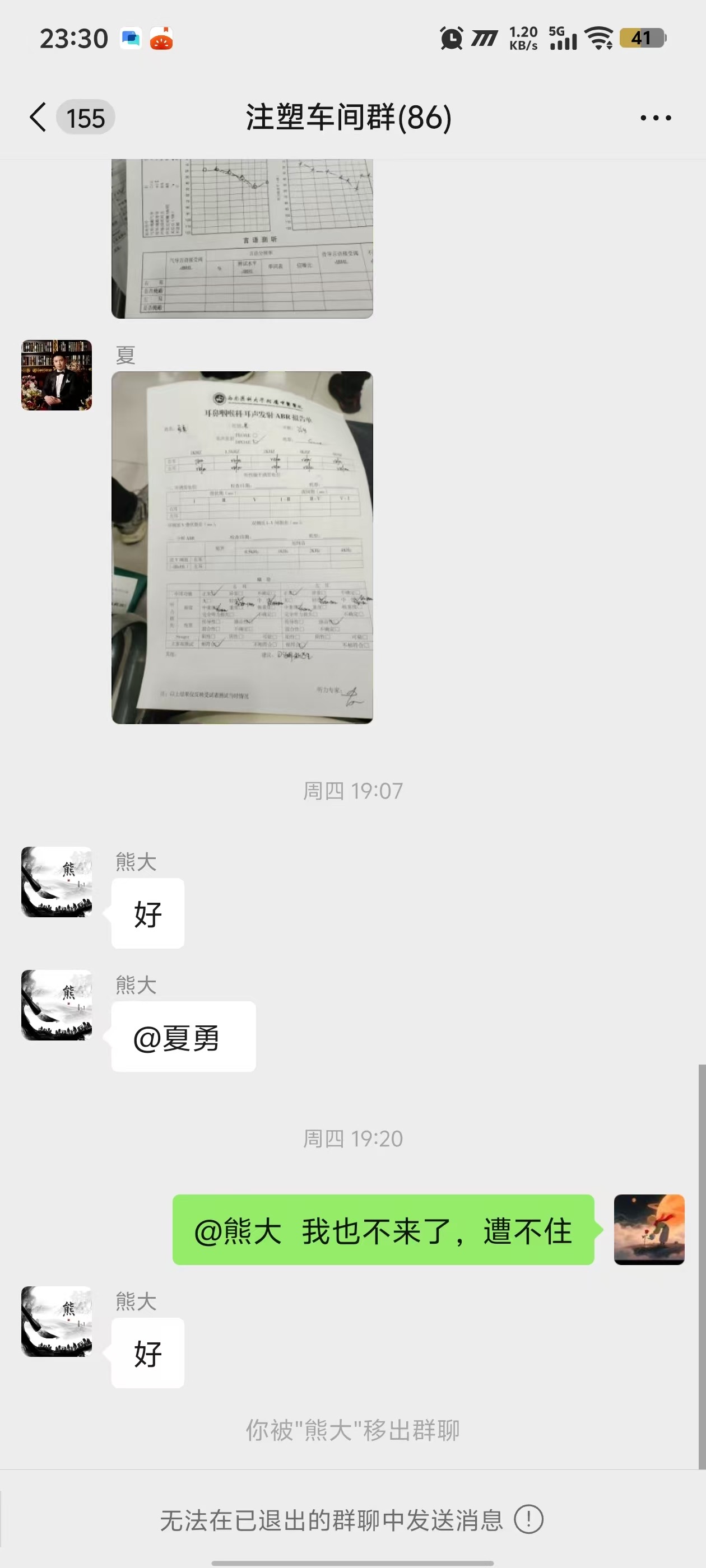
Task: Tap the info icon beside the cannot-send notice
Action: (528, 1520)
